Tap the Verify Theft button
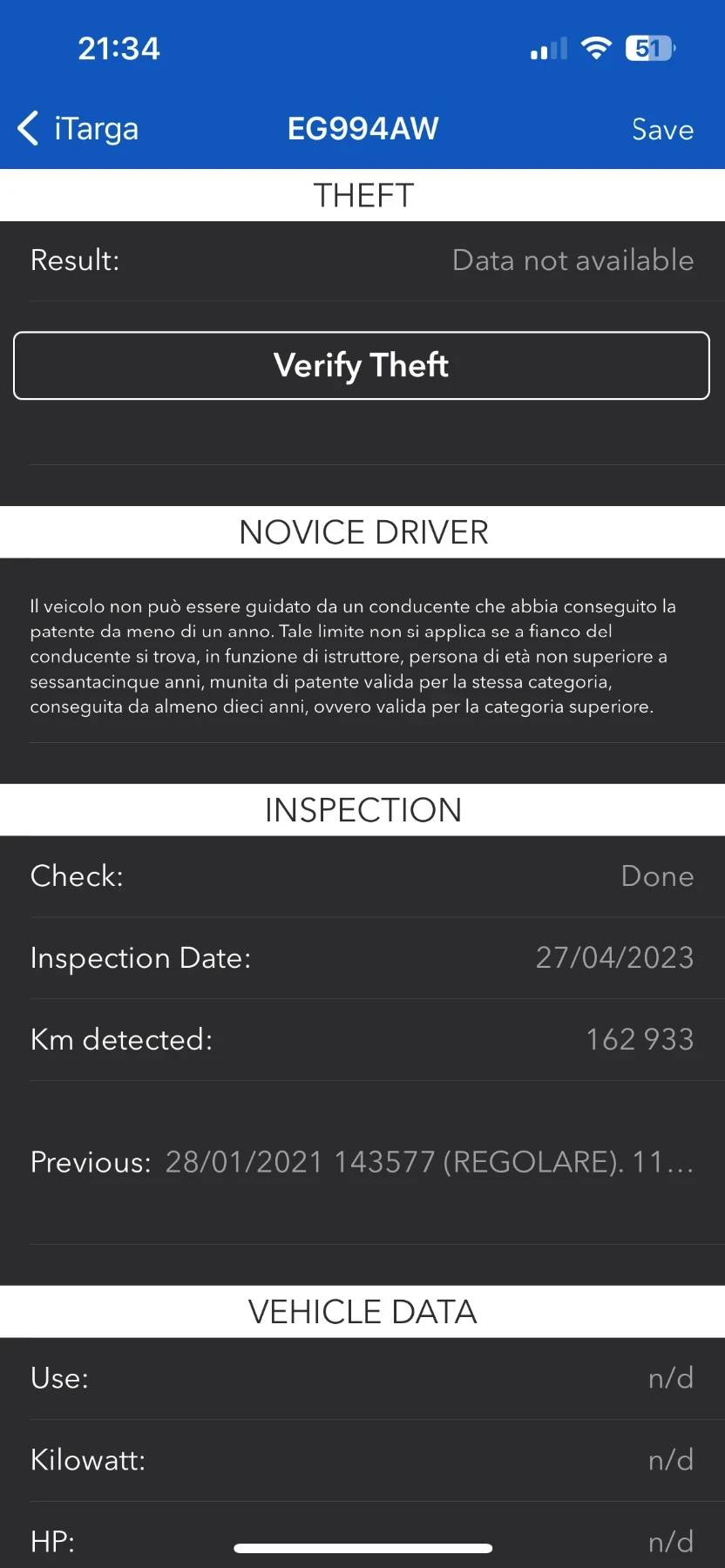725x1568 pixels. pos(361,365)
